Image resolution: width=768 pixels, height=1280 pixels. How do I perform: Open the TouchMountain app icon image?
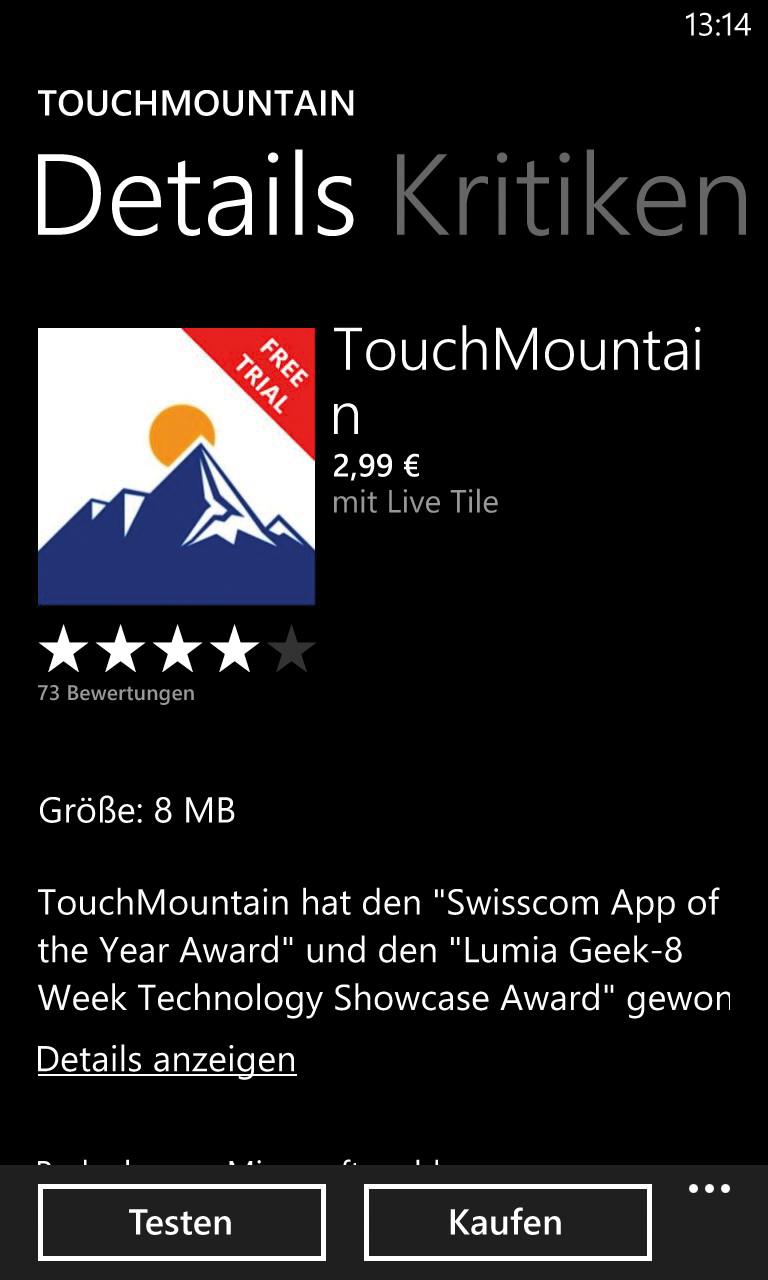pyautogui.click(x=176, y=467)
